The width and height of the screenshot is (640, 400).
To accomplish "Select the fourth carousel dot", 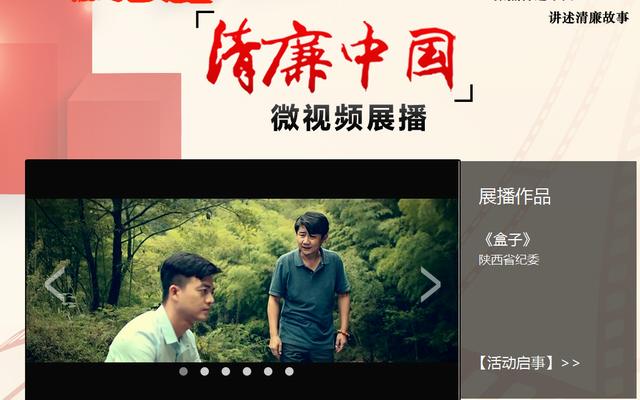I will pyautogui.click(x=247, y=371).
